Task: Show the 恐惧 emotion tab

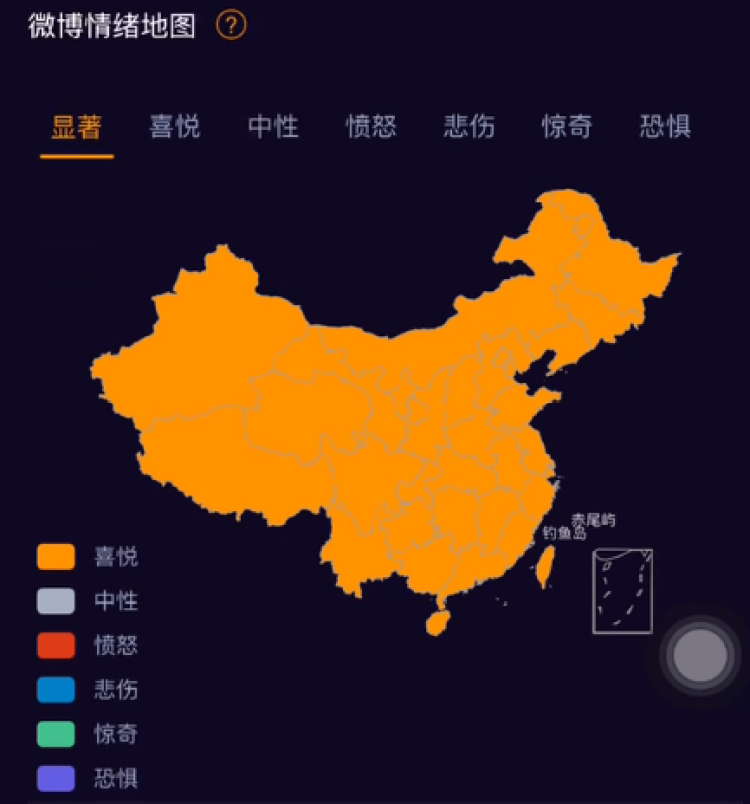Action: 665,127
